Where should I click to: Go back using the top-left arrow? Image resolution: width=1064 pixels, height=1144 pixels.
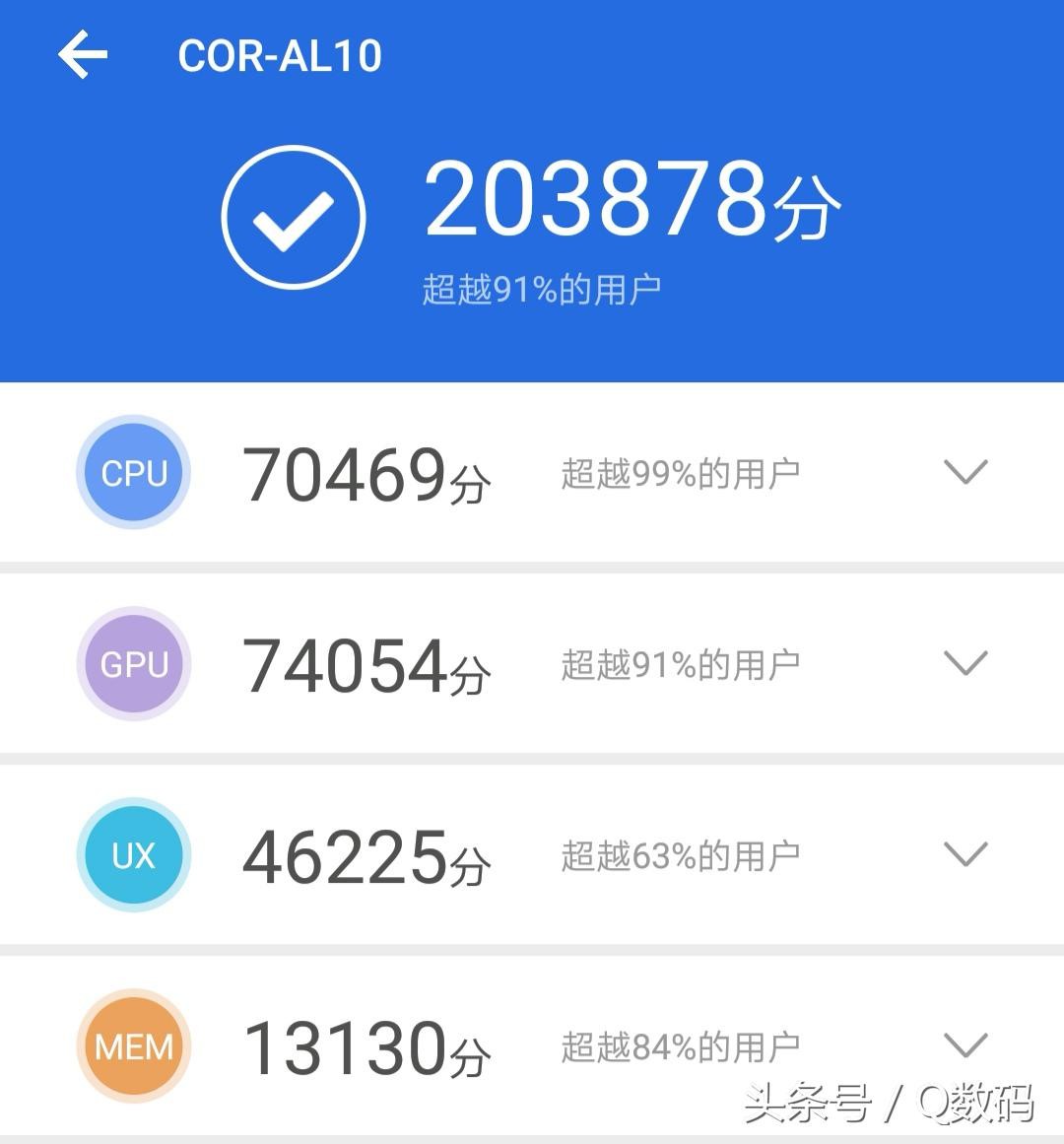tap(83, 54)
